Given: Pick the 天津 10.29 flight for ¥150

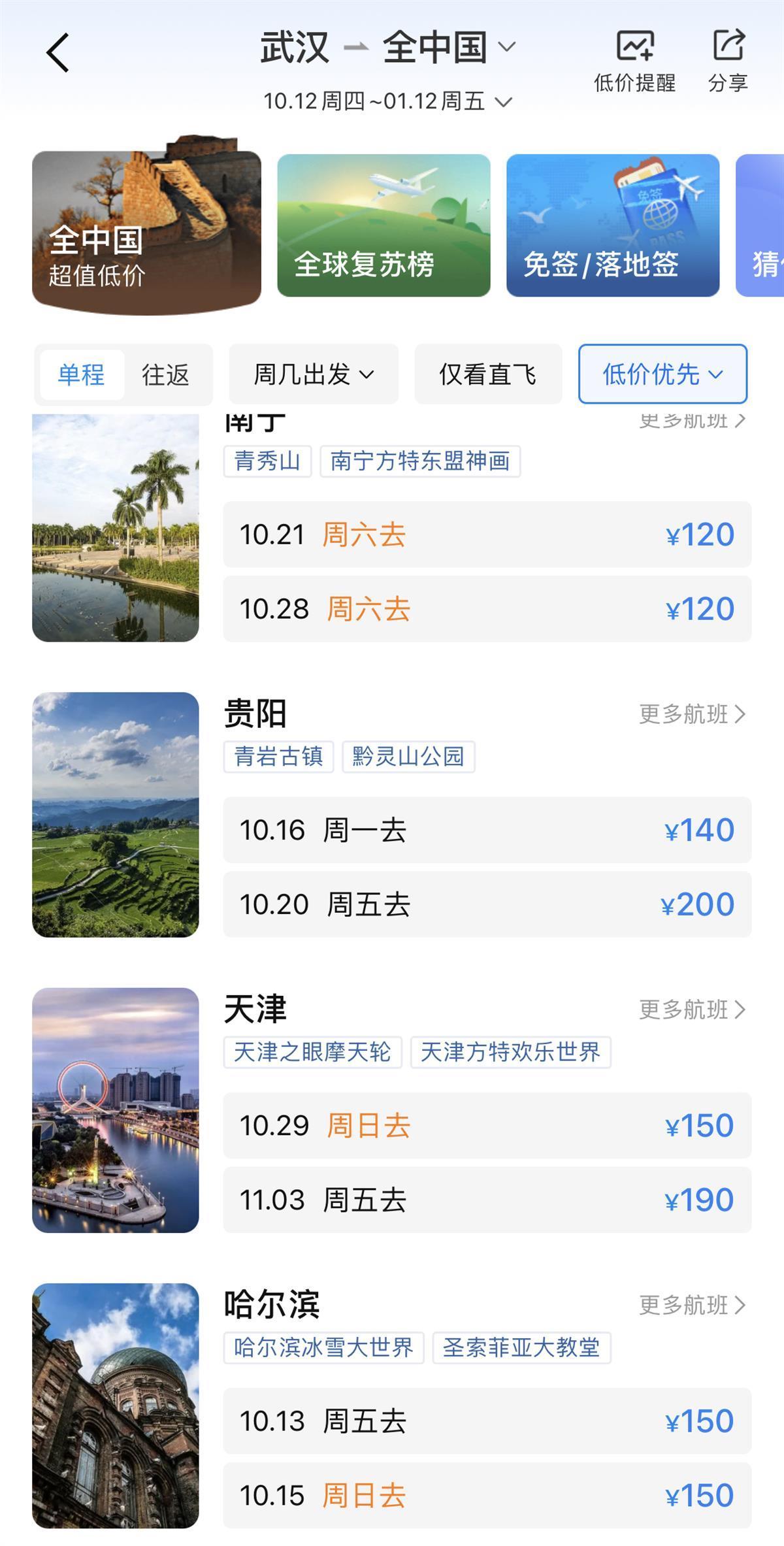Looking at the screenshot, I should click(x=487, y=1125).
